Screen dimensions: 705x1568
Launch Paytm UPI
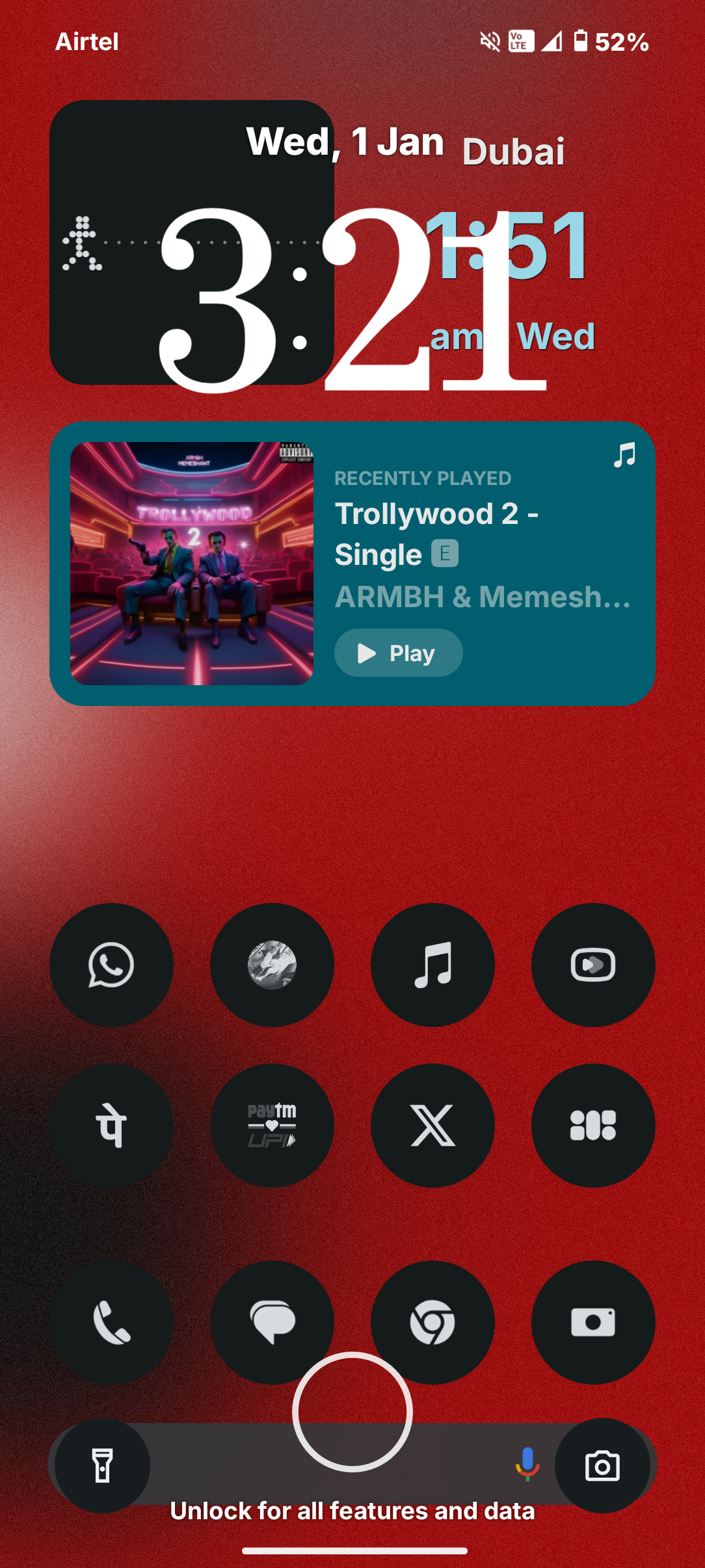coord(272,1125)
